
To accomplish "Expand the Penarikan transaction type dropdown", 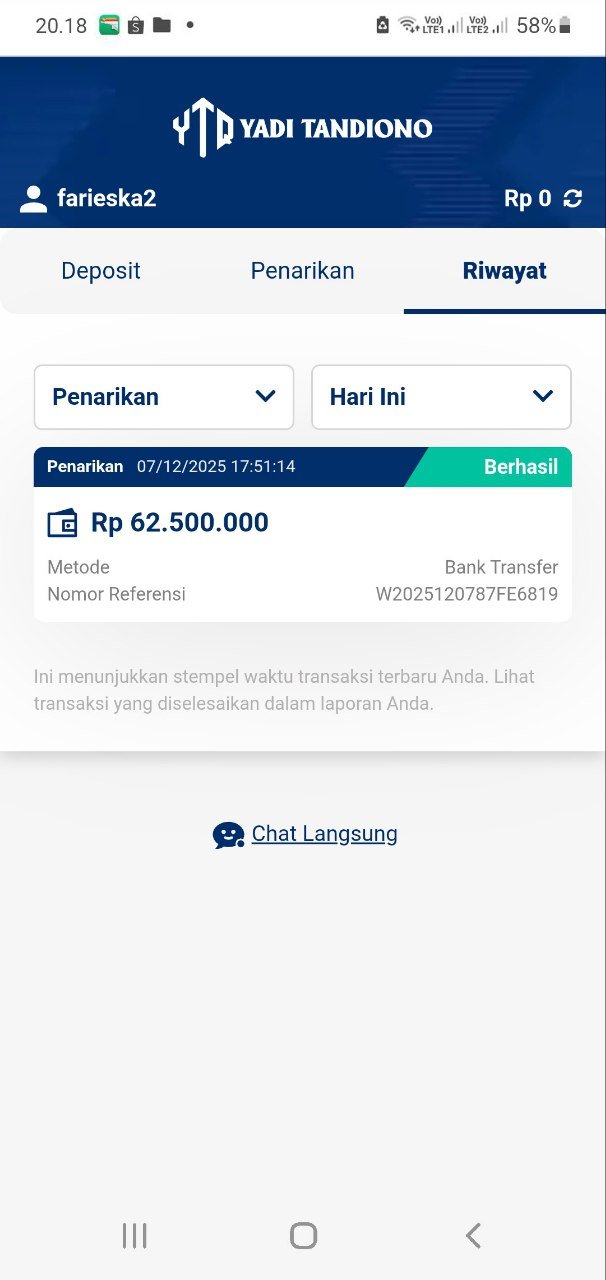I will click(x=164, y=397).
